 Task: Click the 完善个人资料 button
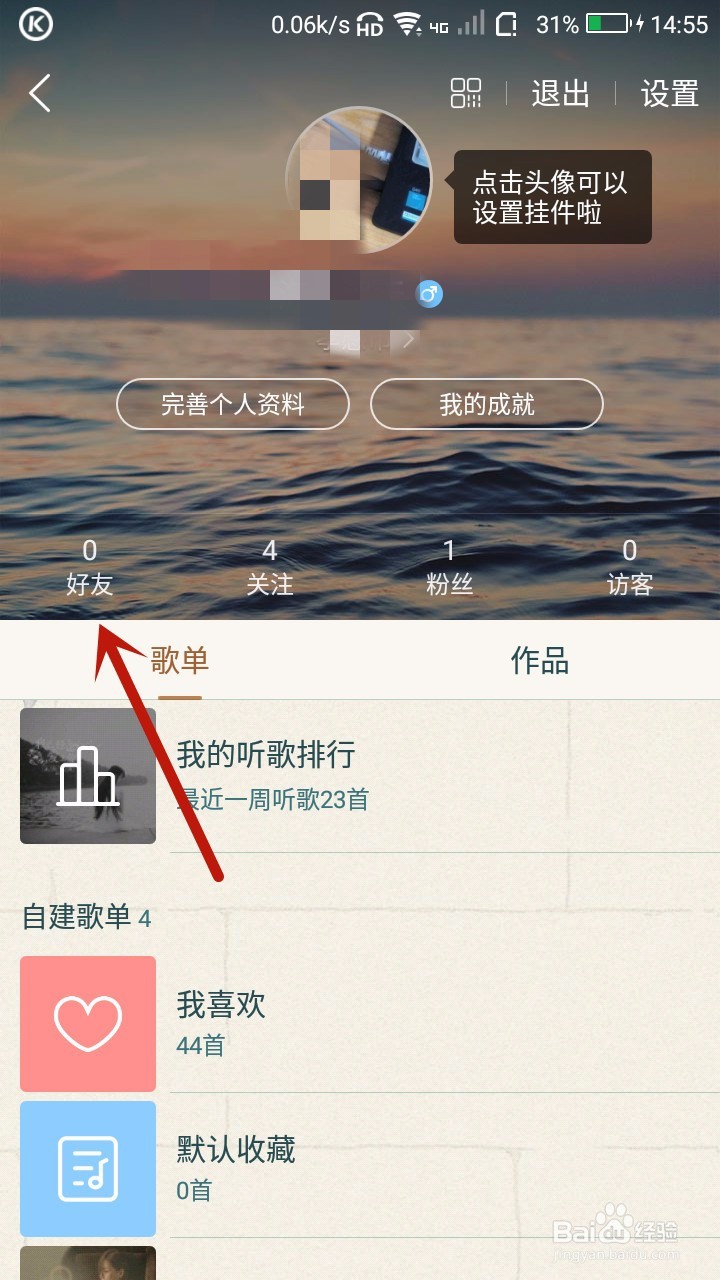[233, 404]
